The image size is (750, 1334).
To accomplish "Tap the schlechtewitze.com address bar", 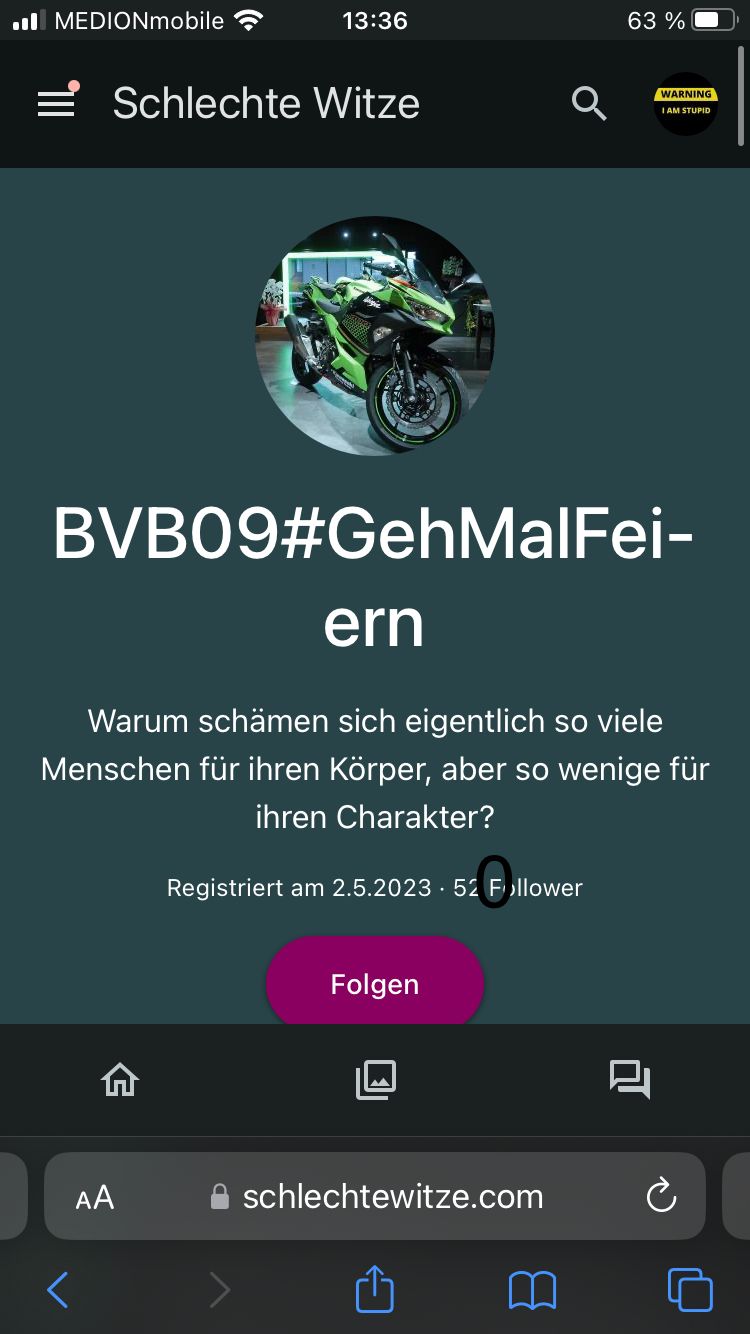I will tap(392, 1197).
